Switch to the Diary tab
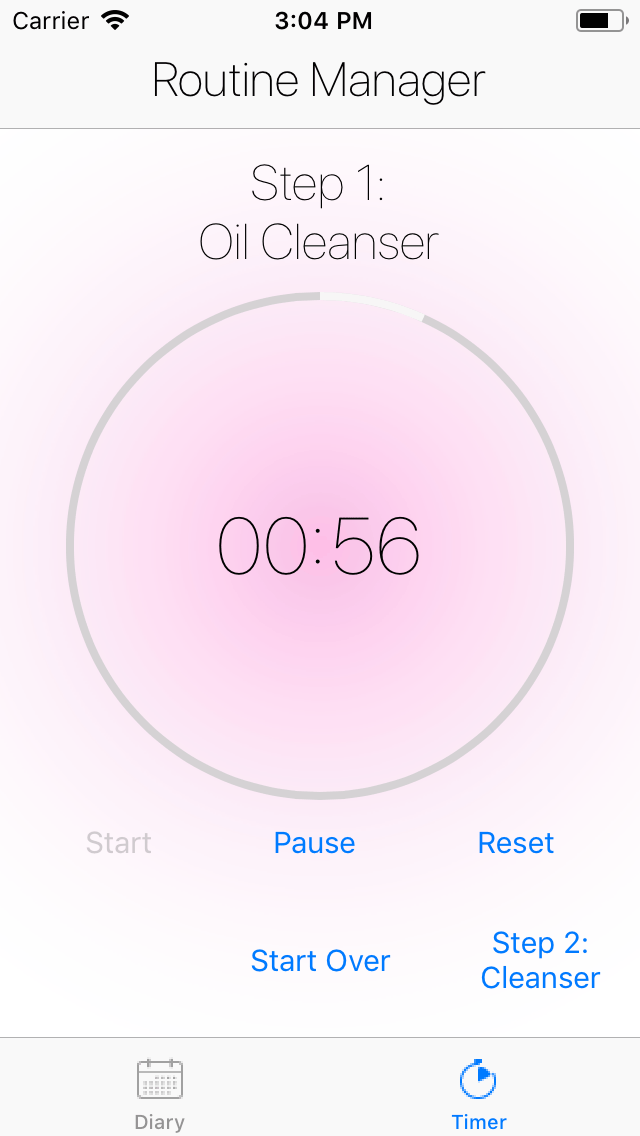 point(160,1092)
